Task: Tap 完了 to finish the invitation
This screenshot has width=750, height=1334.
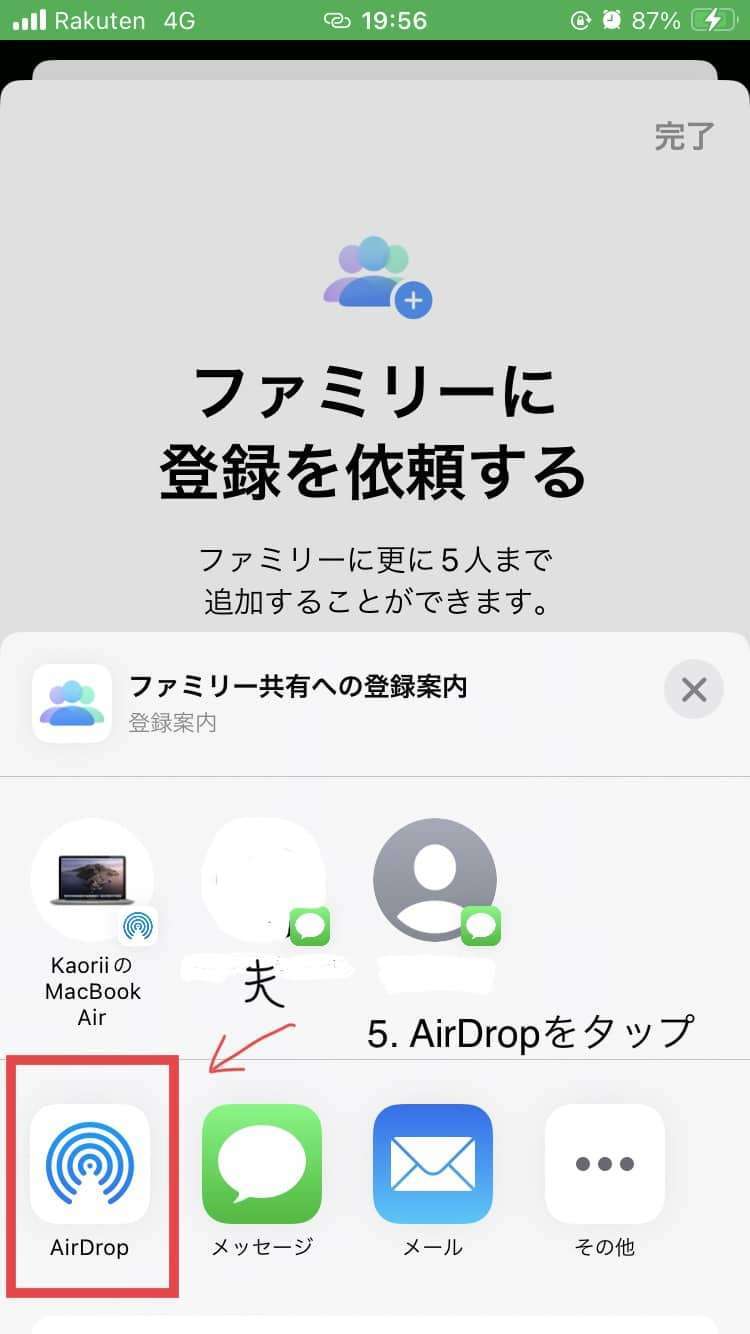Action: (x=684, y=137)
